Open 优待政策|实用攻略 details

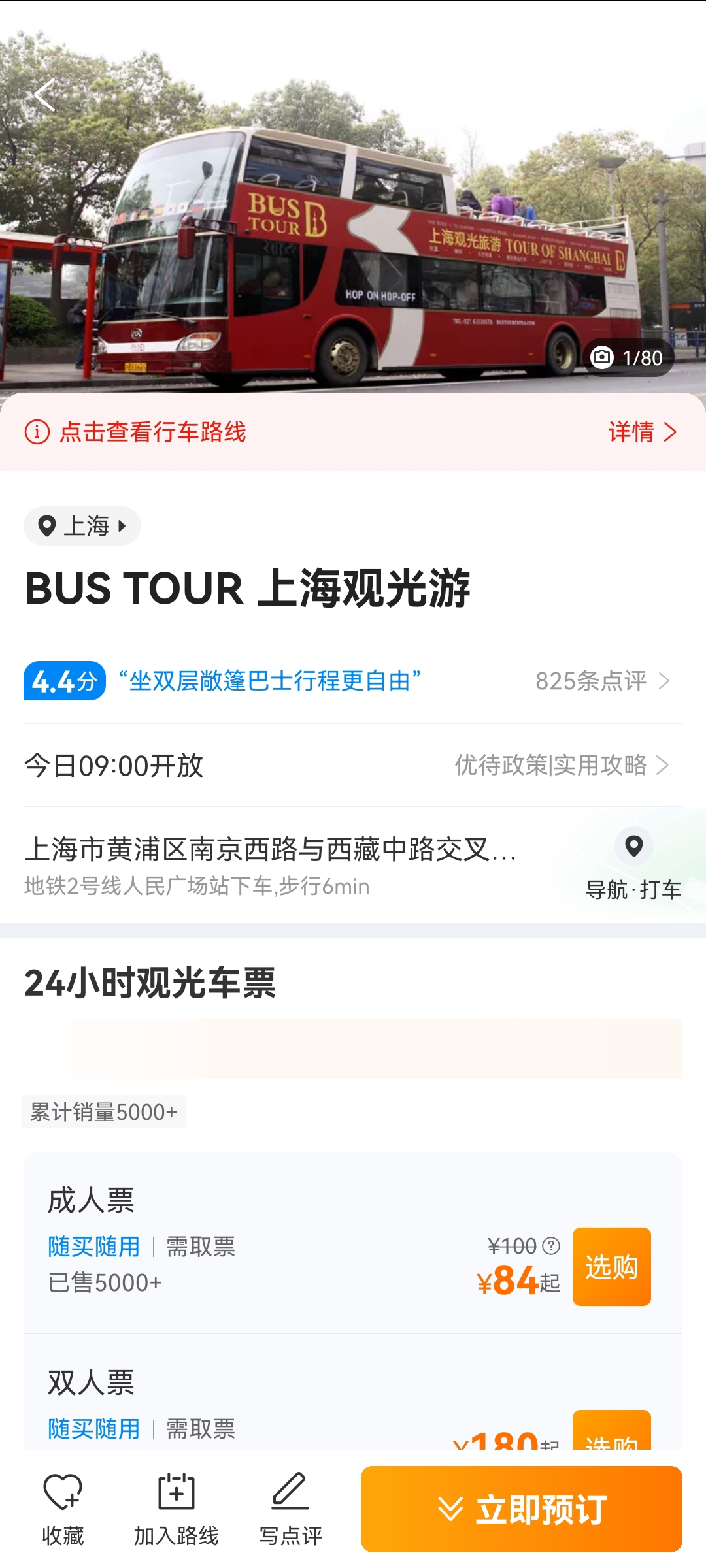[x=562, y=764]
